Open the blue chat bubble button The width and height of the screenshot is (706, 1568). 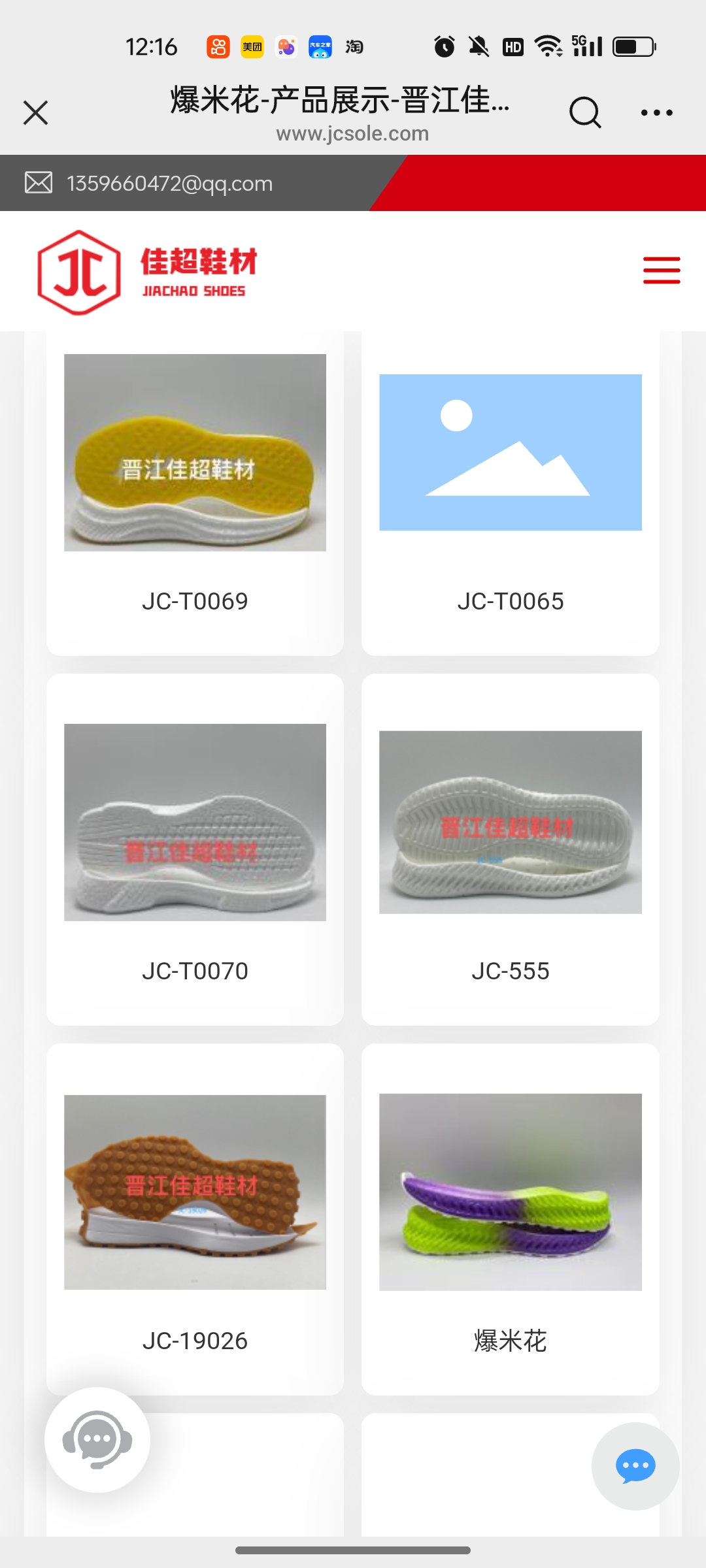click(x=635, y=1466)
